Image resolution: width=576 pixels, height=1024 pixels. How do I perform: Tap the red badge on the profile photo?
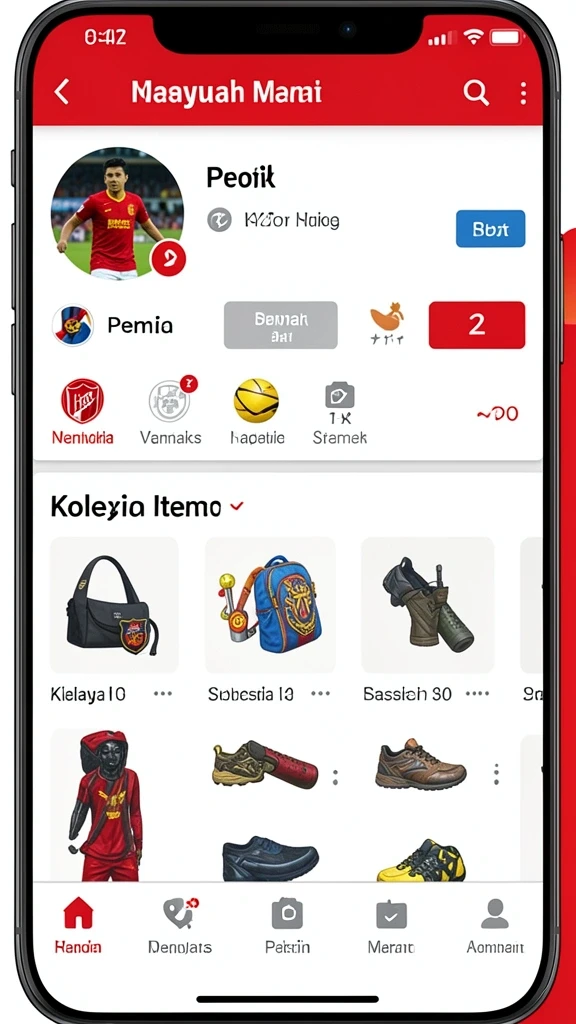coord(168,259)
